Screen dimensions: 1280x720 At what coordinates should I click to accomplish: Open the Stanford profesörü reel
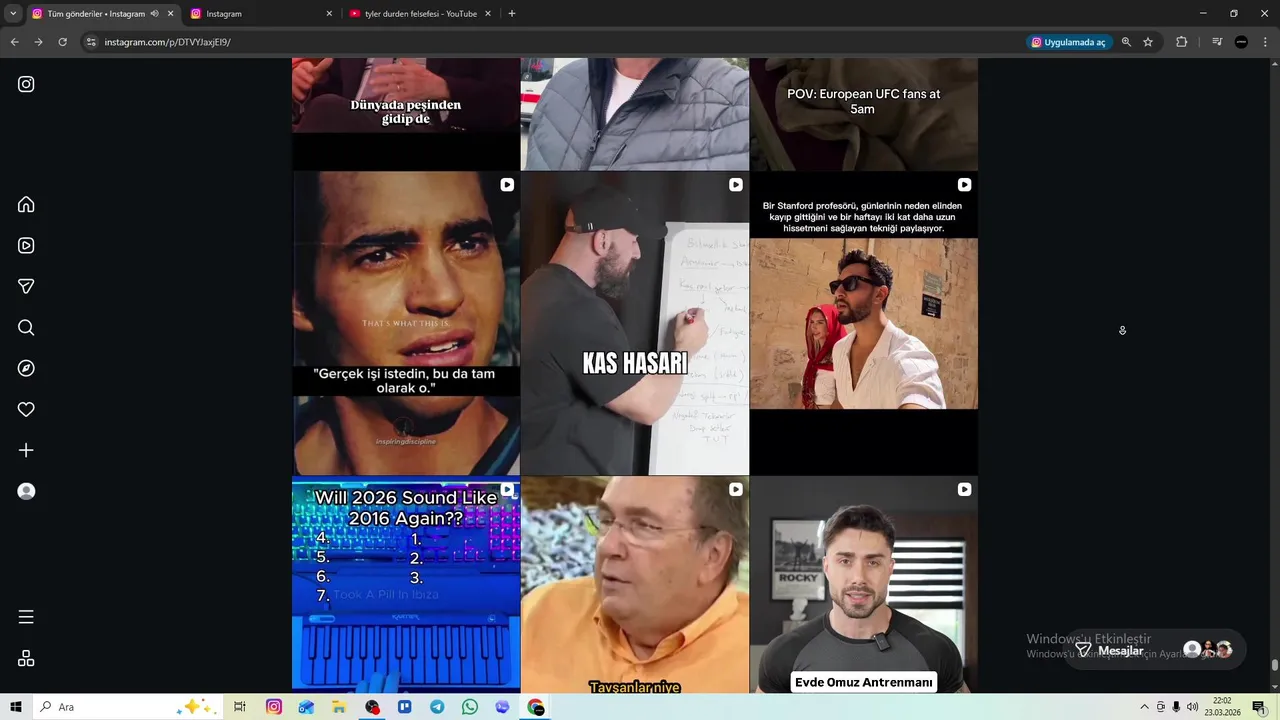point(863,322)
